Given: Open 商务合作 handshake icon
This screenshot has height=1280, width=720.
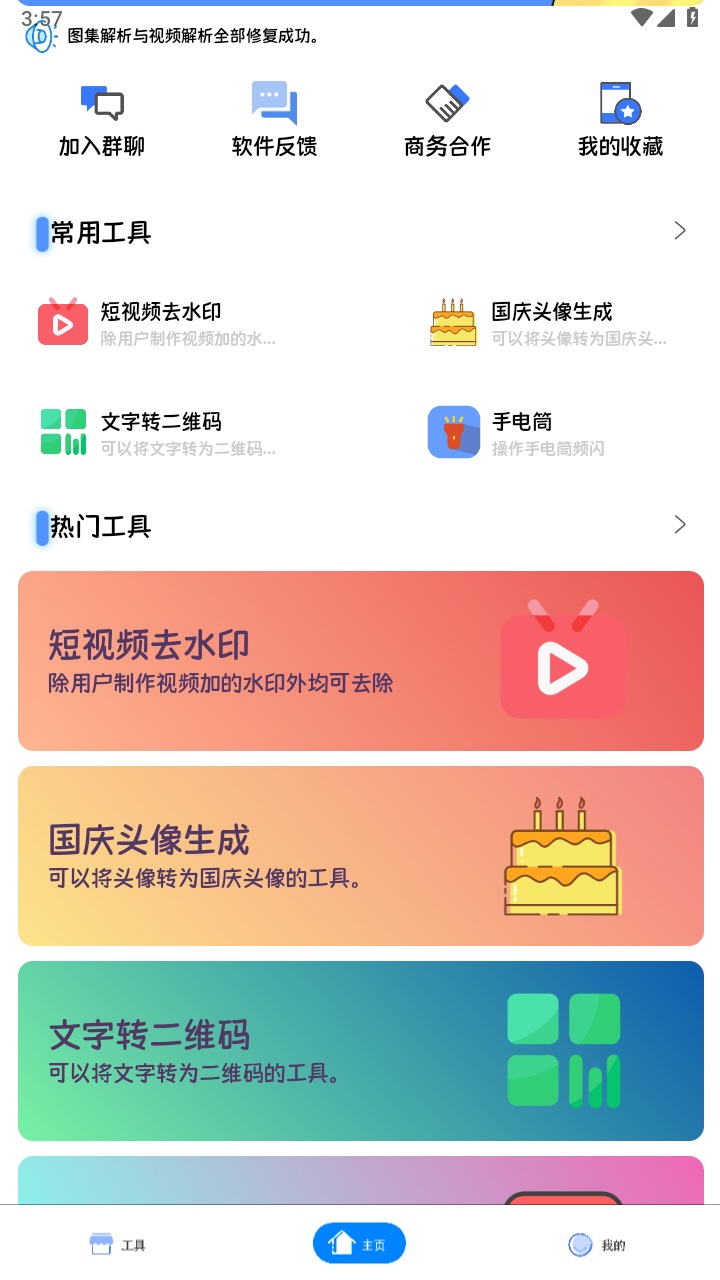Looking at the screenshot, I should (446, 103).
